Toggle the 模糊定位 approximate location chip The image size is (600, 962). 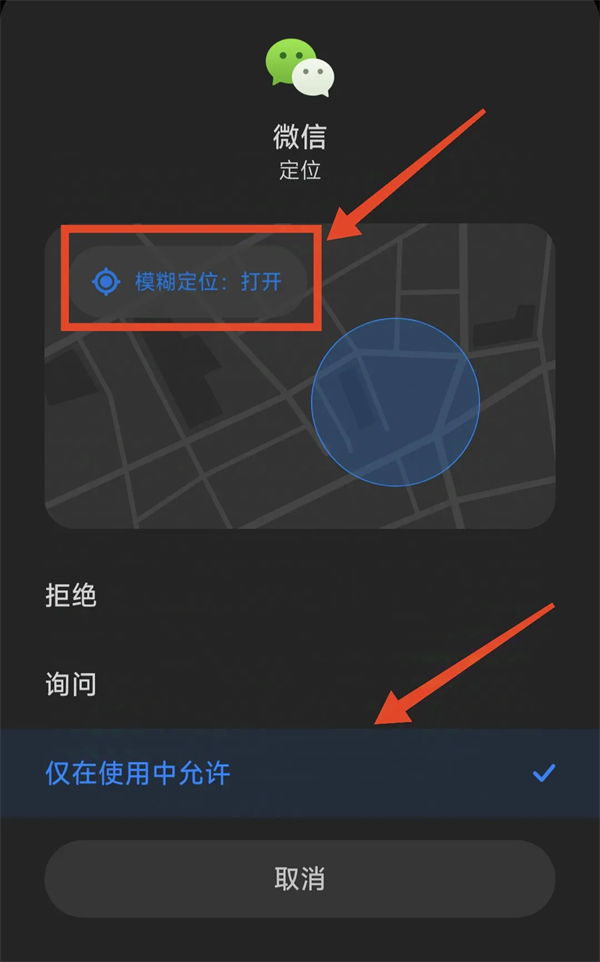pos(188,282)
